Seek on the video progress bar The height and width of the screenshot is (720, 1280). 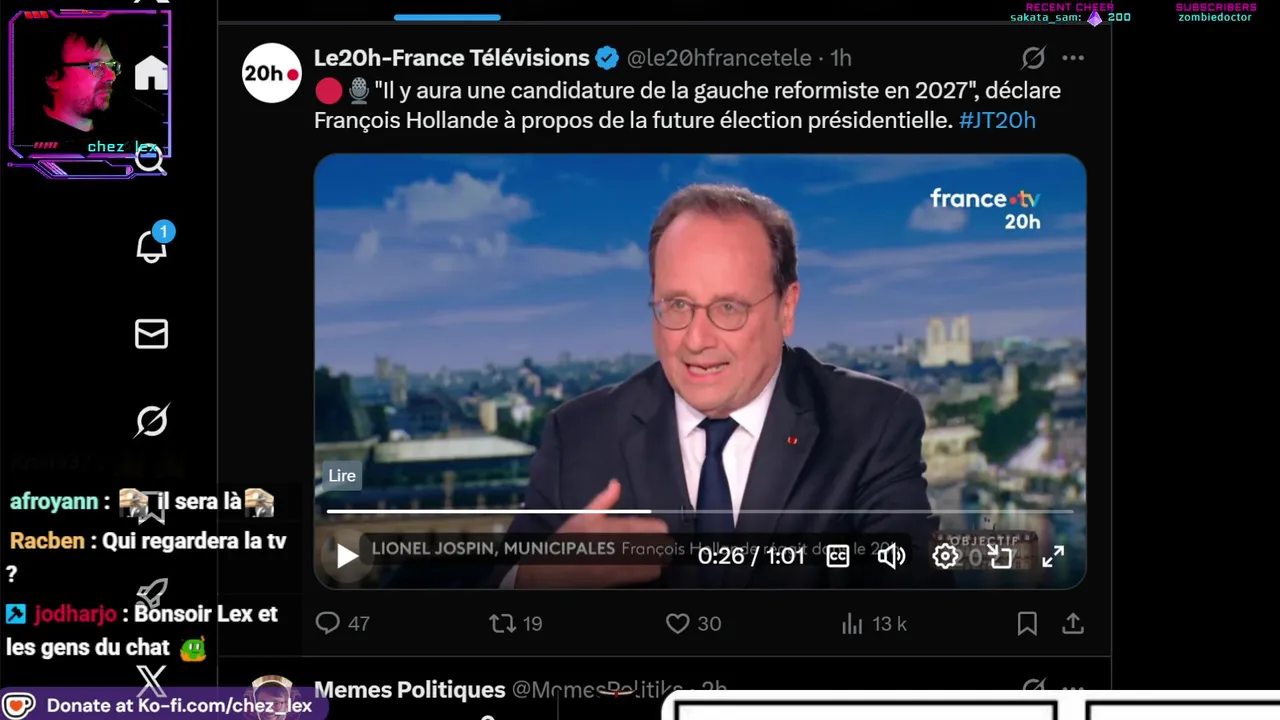(700, 512)
